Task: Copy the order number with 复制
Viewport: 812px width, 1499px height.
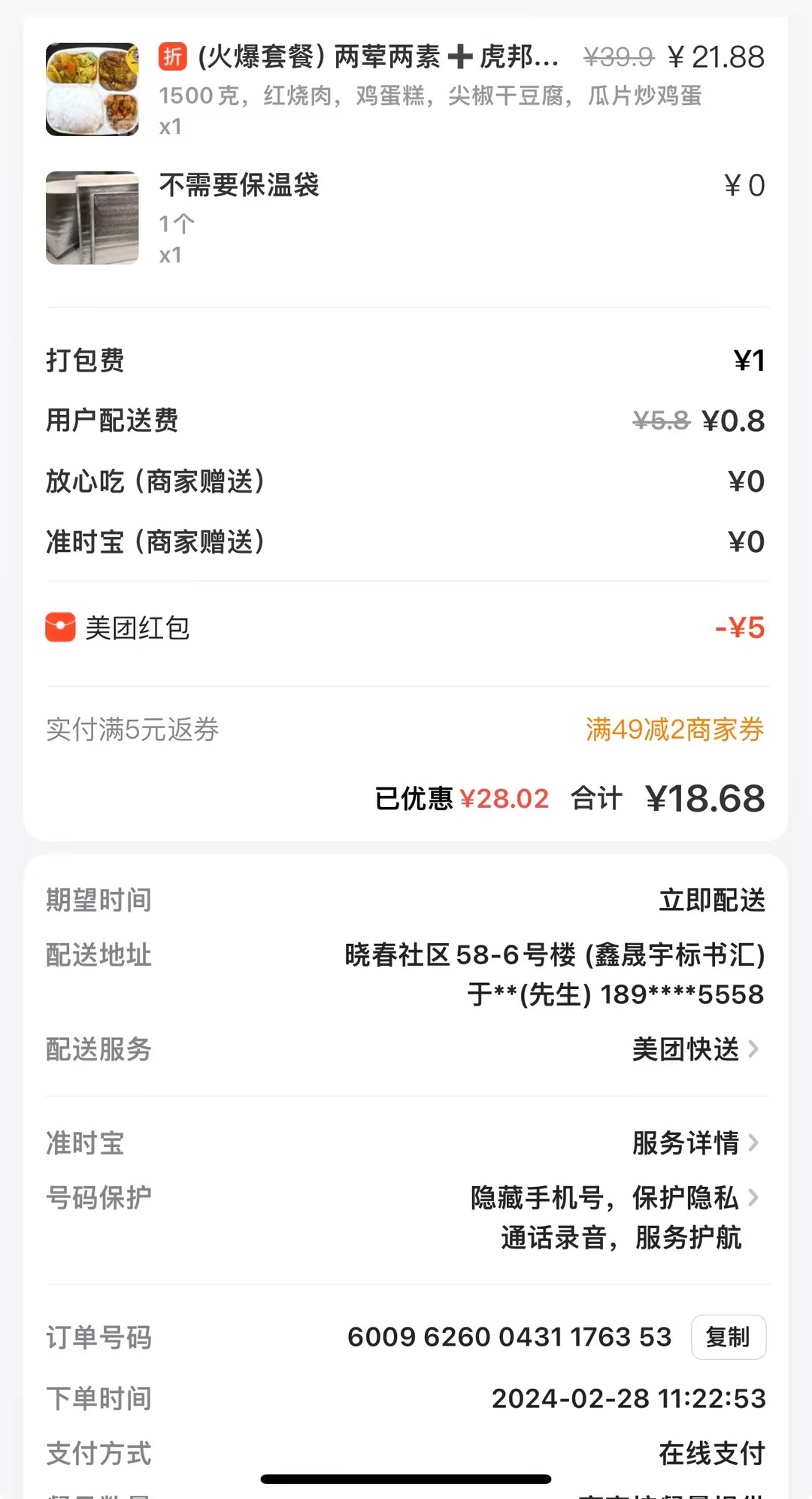Action: point(728,1337)
